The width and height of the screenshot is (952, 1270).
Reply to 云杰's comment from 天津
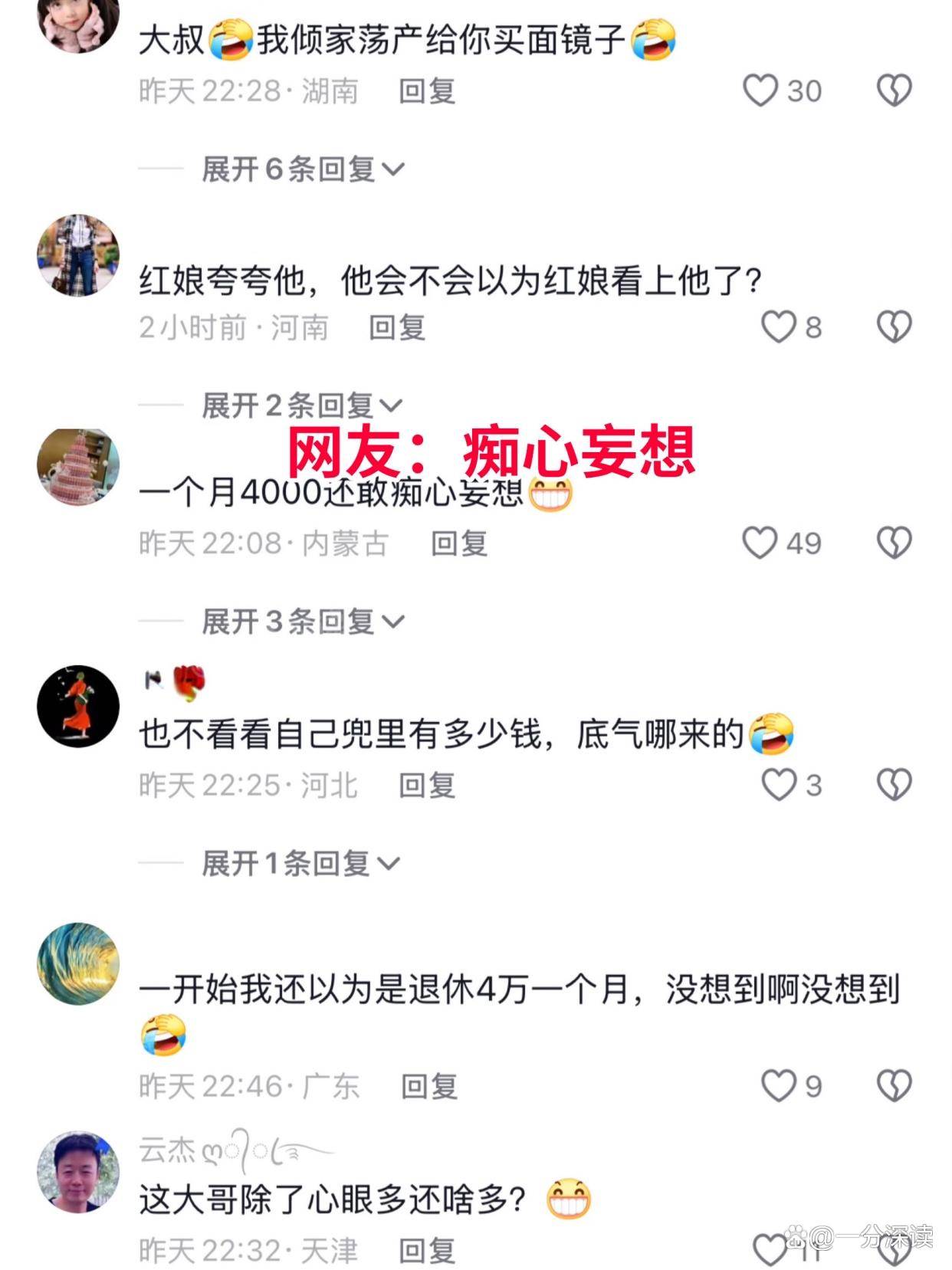[x=427, y=1251]
